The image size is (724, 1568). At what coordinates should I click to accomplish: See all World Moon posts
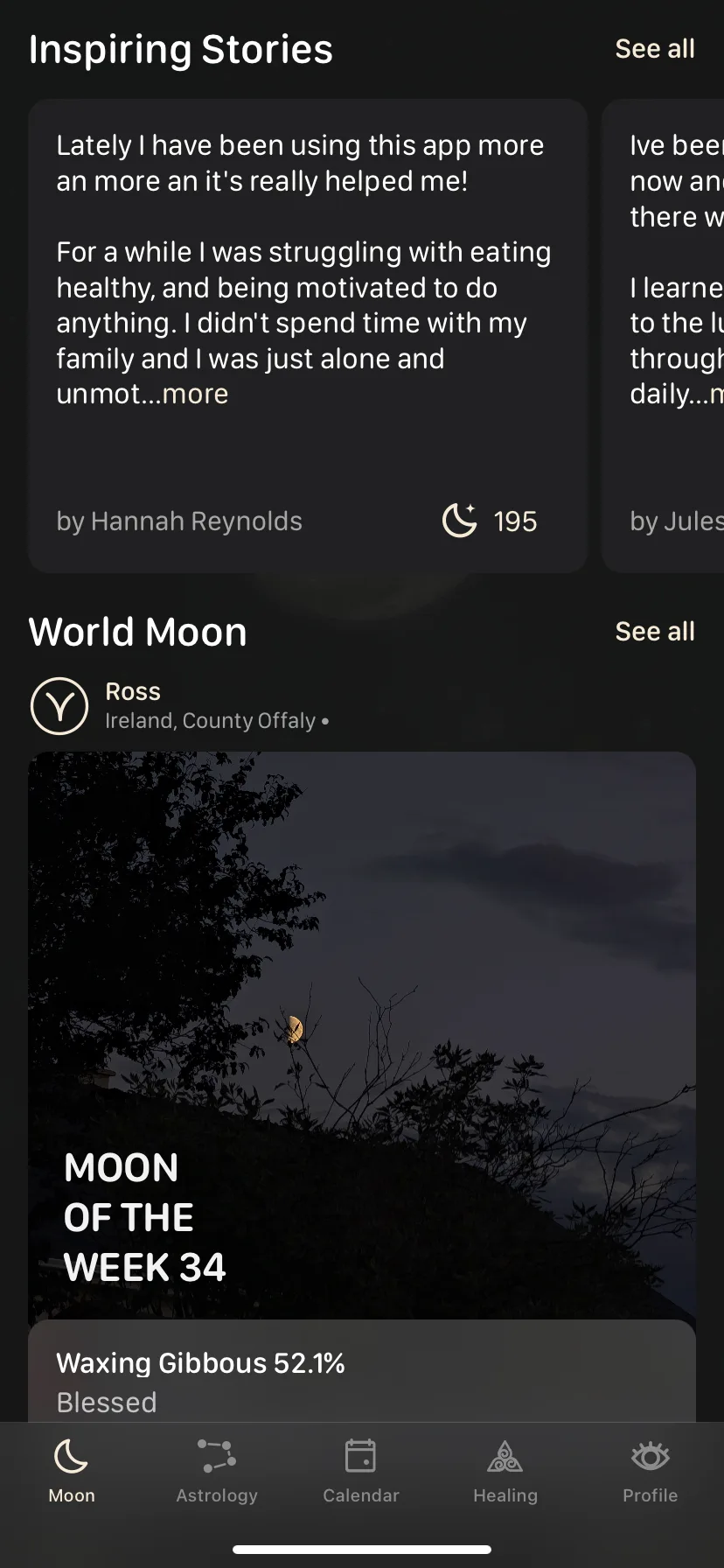(654, 631)
